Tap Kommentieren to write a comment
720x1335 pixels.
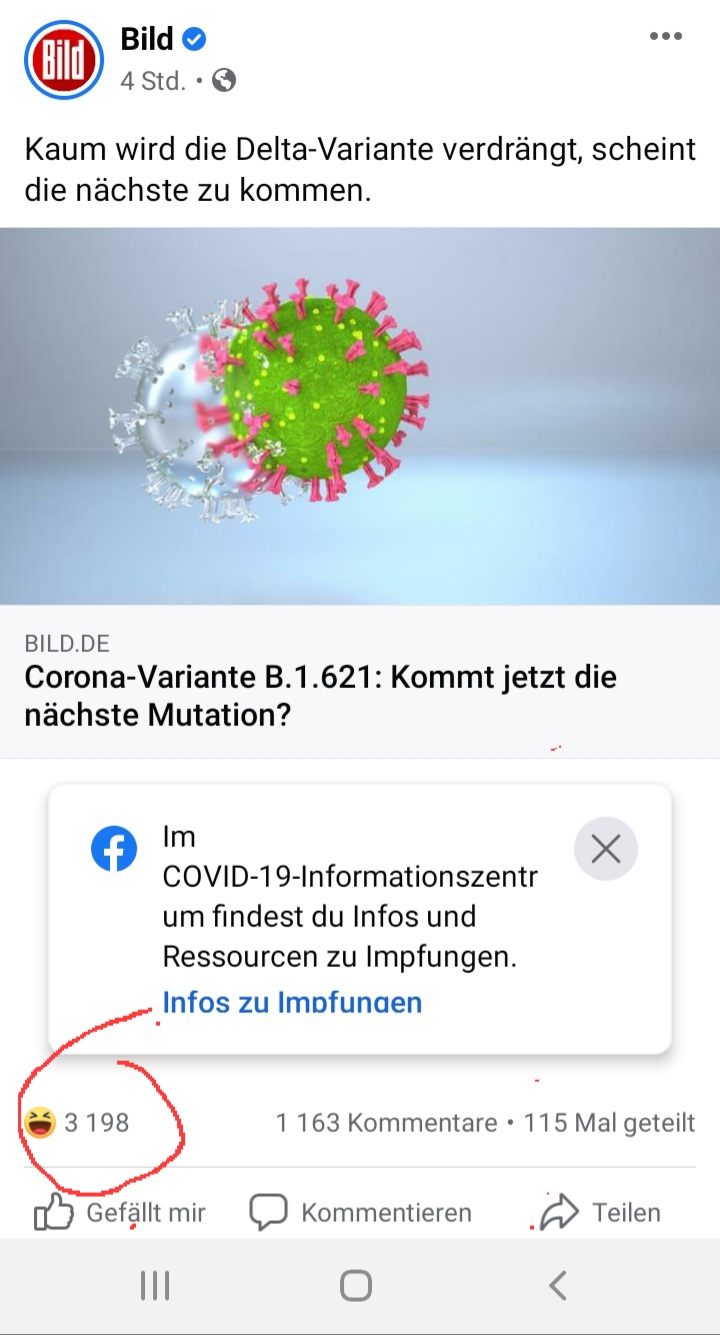tap(360, 1213)
